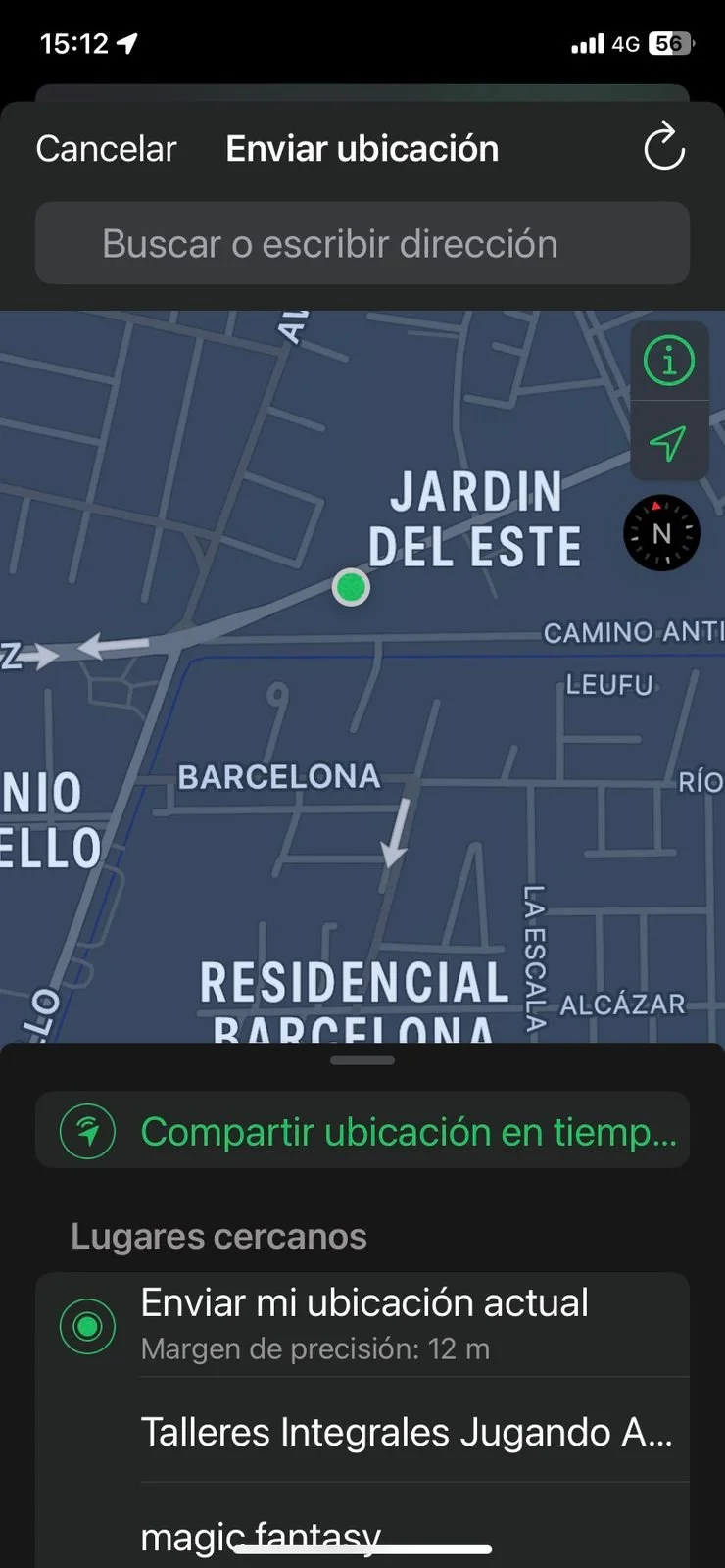Screen dimensions: 725x1568
Task: Select Enviar mi ubicación actual
Action: 362,1324
